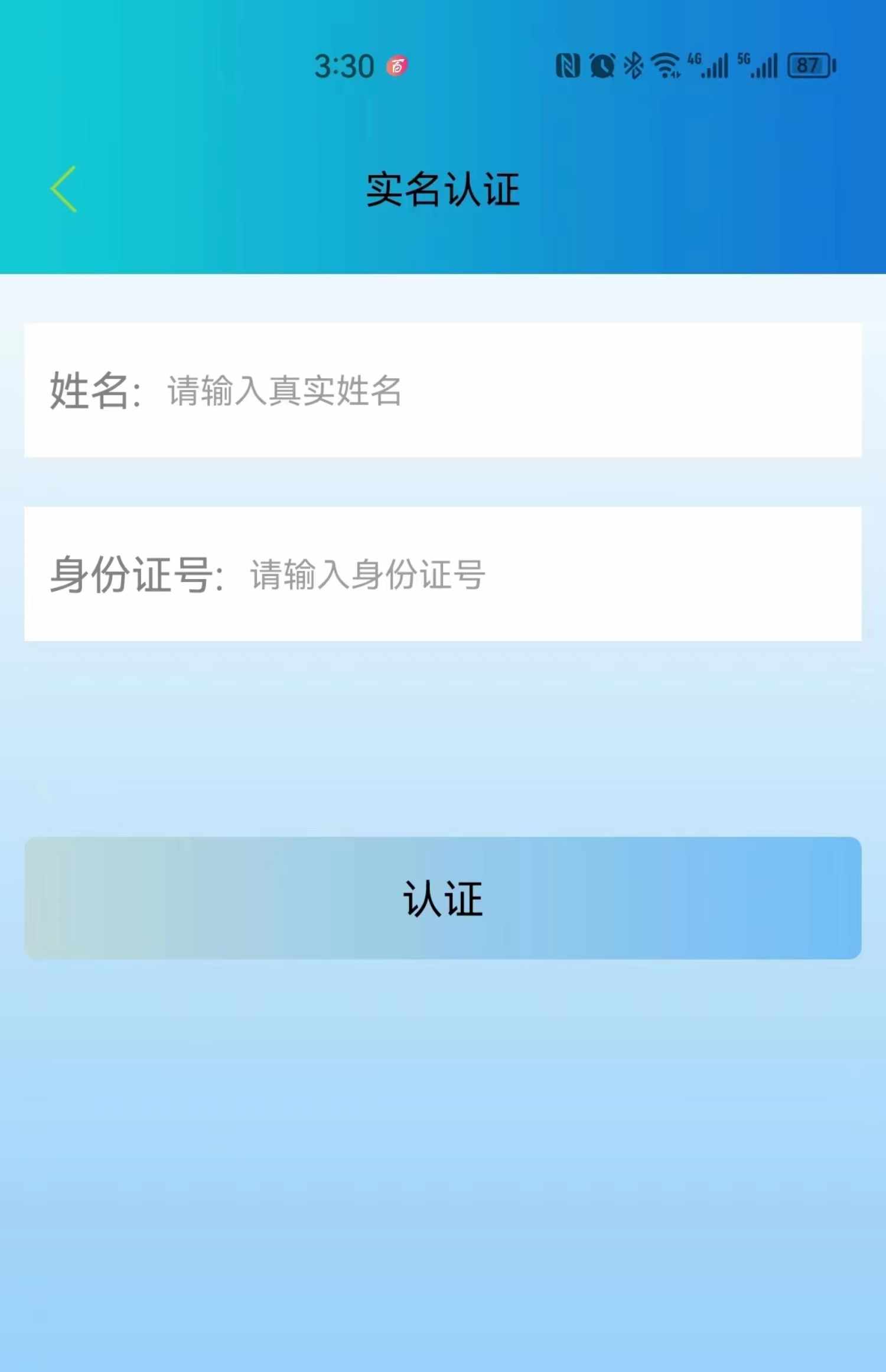The width and height of the screenshot is (886, 1372).
Task: Select the Bluetooth icon in status bar
Action: [632, 67]
